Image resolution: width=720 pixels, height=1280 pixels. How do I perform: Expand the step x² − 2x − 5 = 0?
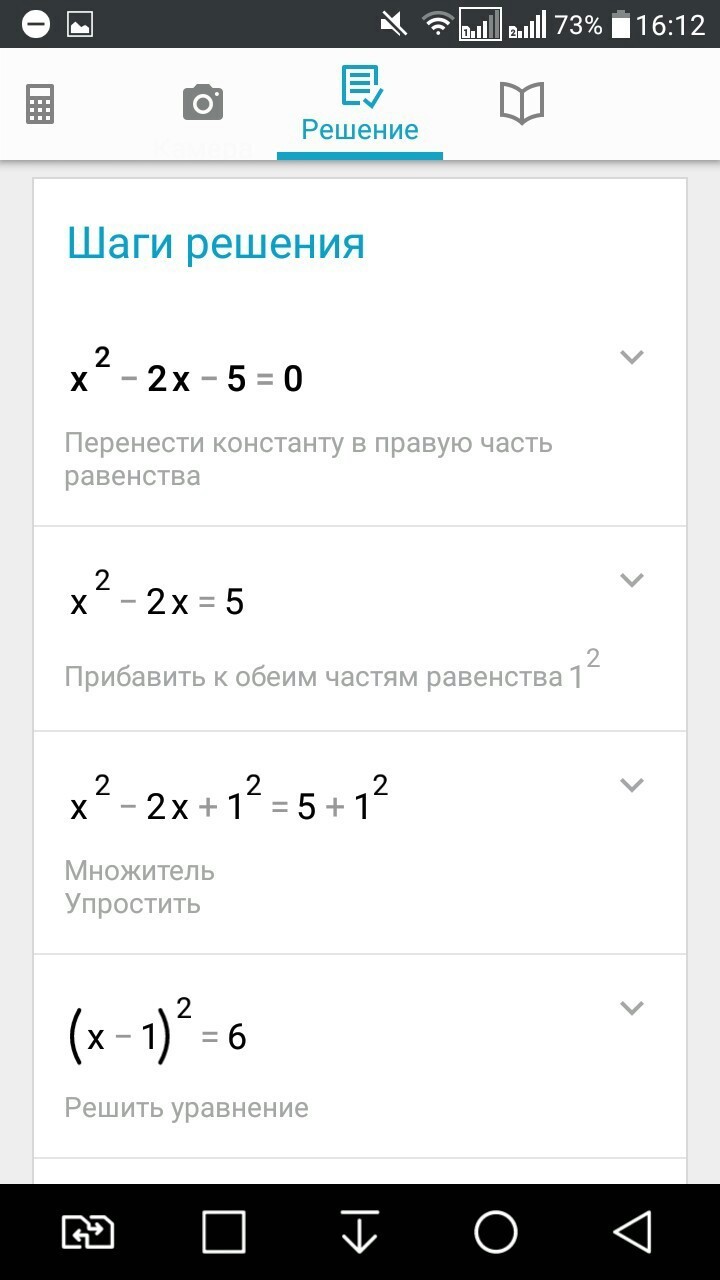click(x=631, y=357)
